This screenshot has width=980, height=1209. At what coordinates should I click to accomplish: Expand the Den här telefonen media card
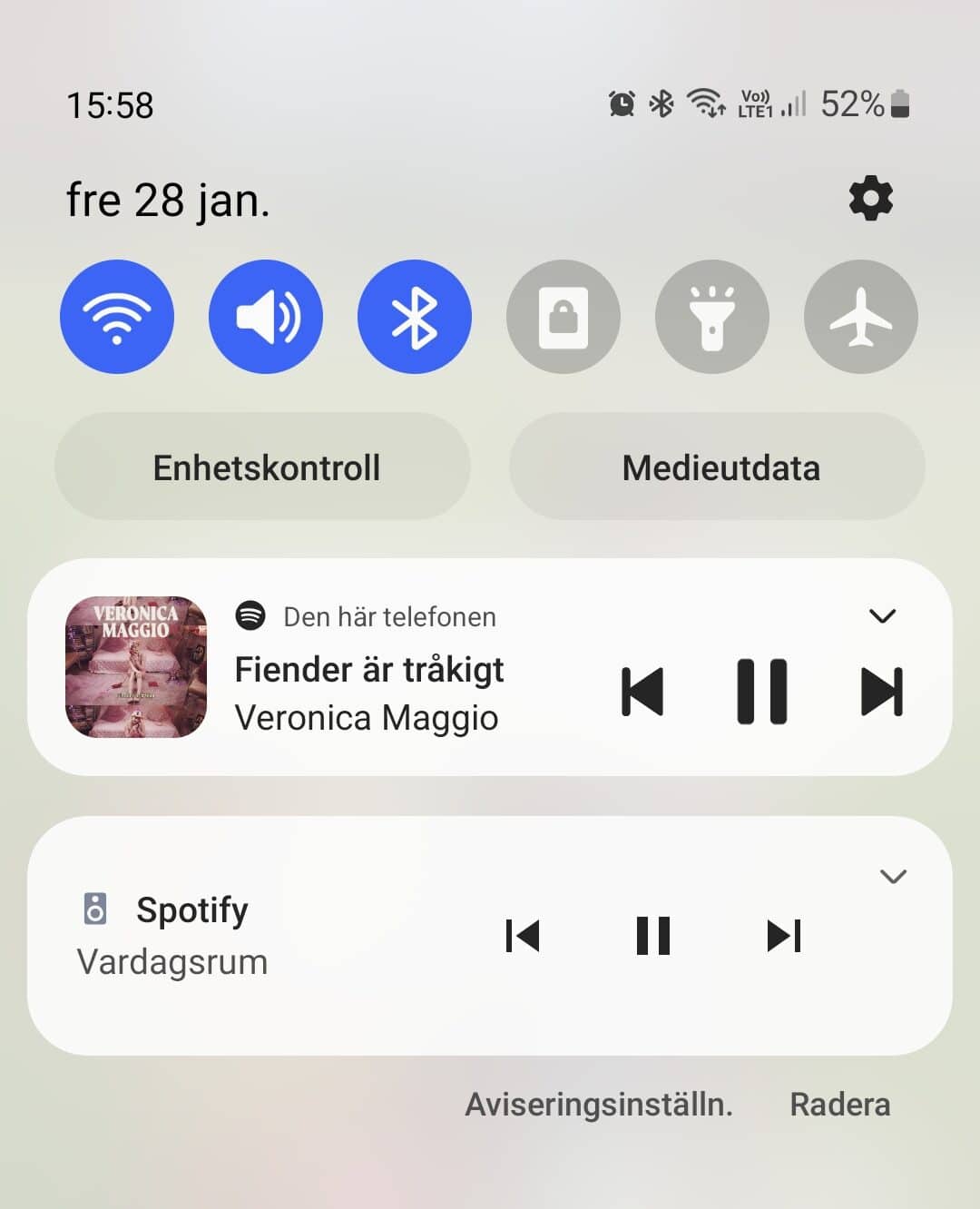[882, 616]
